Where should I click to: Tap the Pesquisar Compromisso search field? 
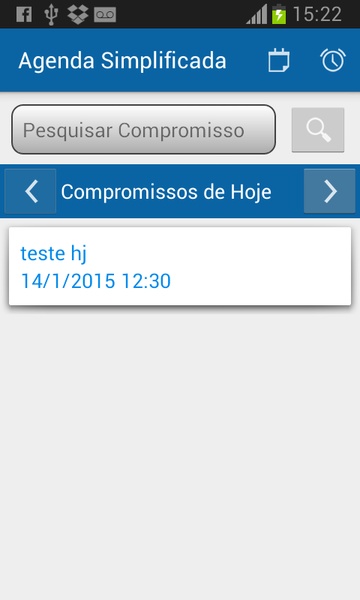click(x=143, y=130)
